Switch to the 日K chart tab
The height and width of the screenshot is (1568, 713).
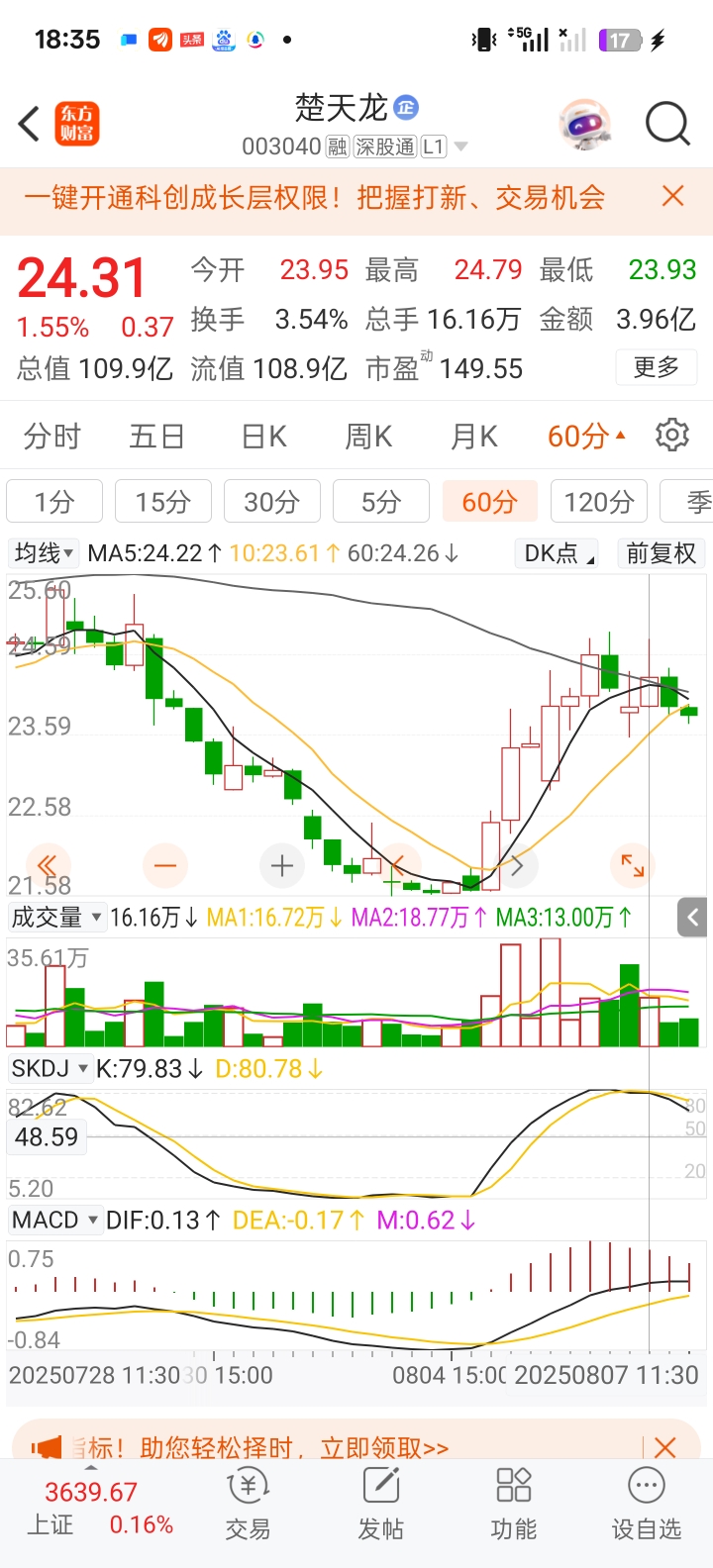[x=263, y=436]
